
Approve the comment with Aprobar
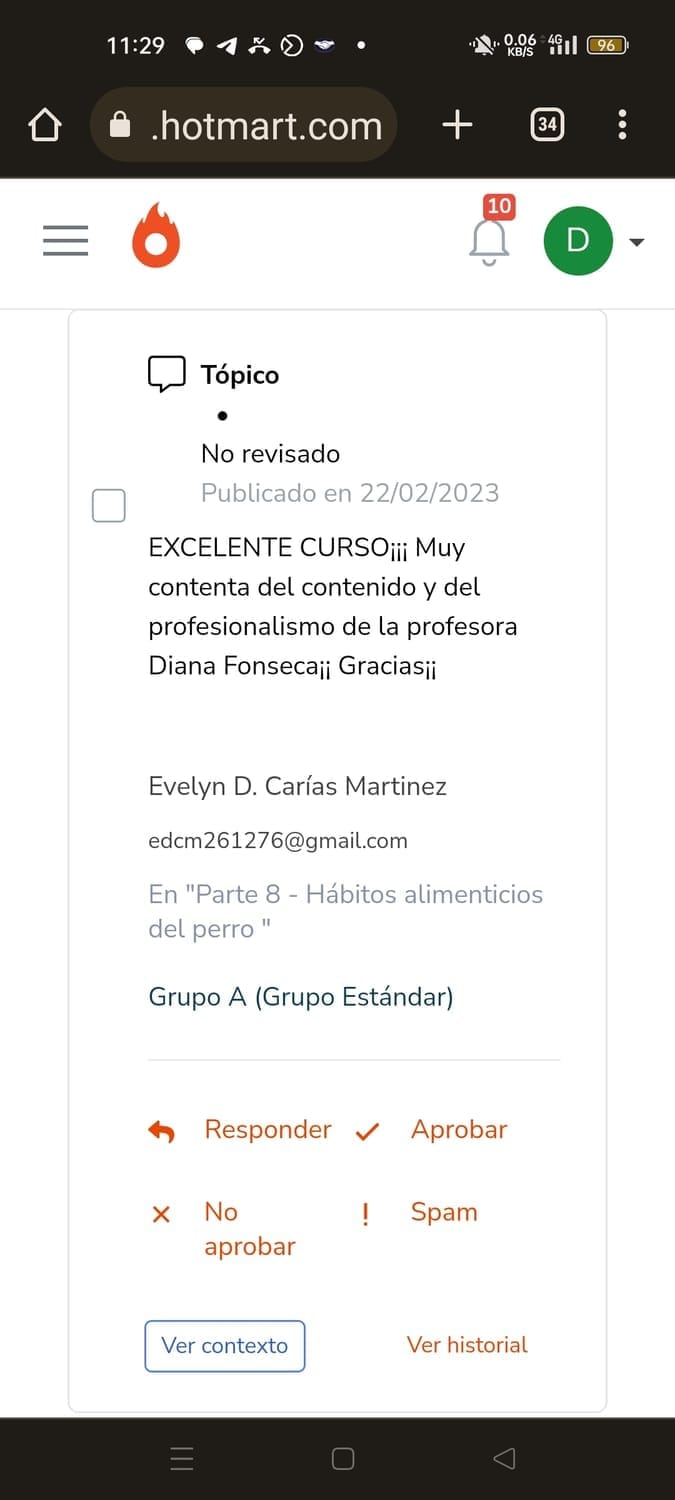coord(458,1130)
